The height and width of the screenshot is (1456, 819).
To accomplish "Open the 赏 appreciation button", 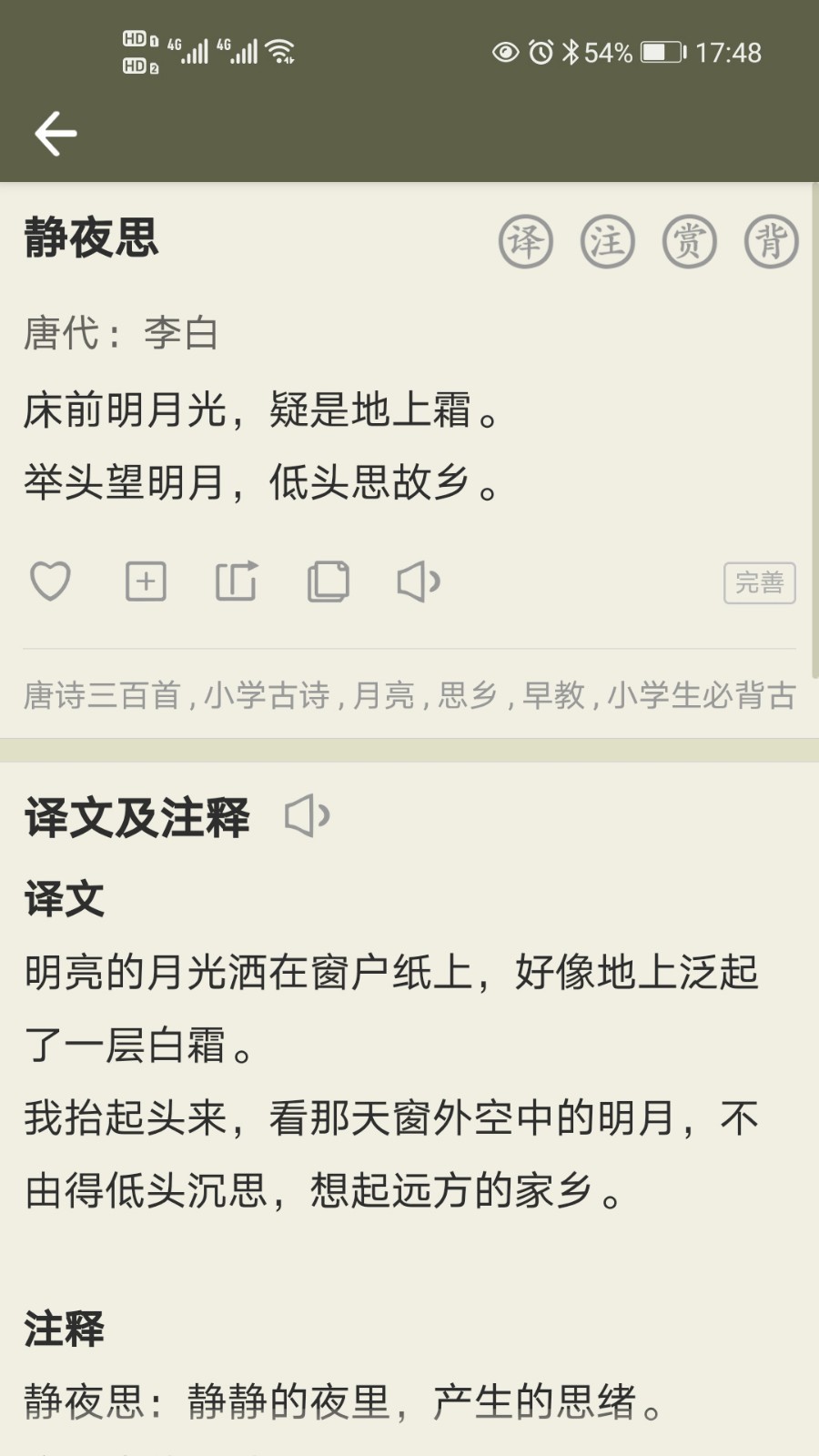I will pyautogui.click(x=690, y=242).
